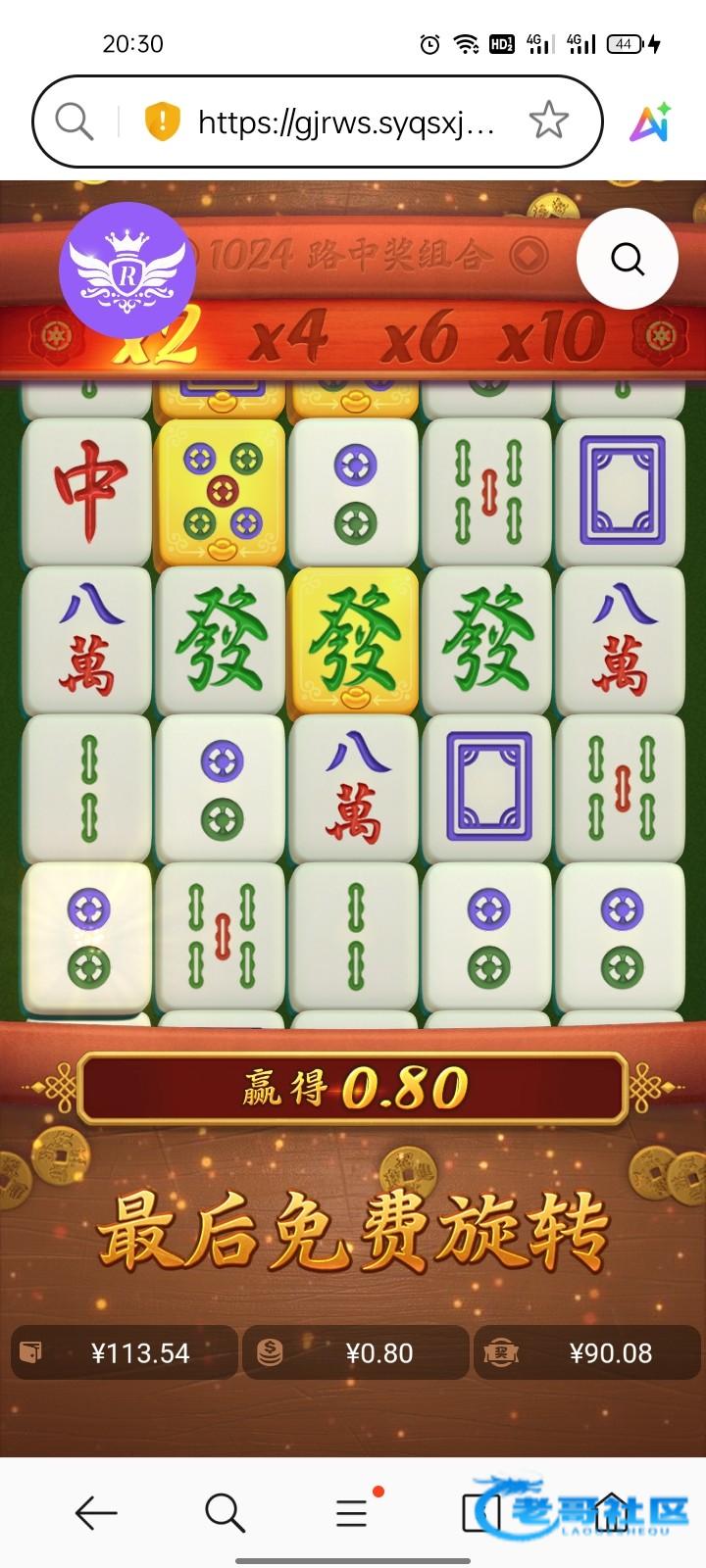Open the AI assistant icon
The image size is (706, 1568).
(650, 122)
